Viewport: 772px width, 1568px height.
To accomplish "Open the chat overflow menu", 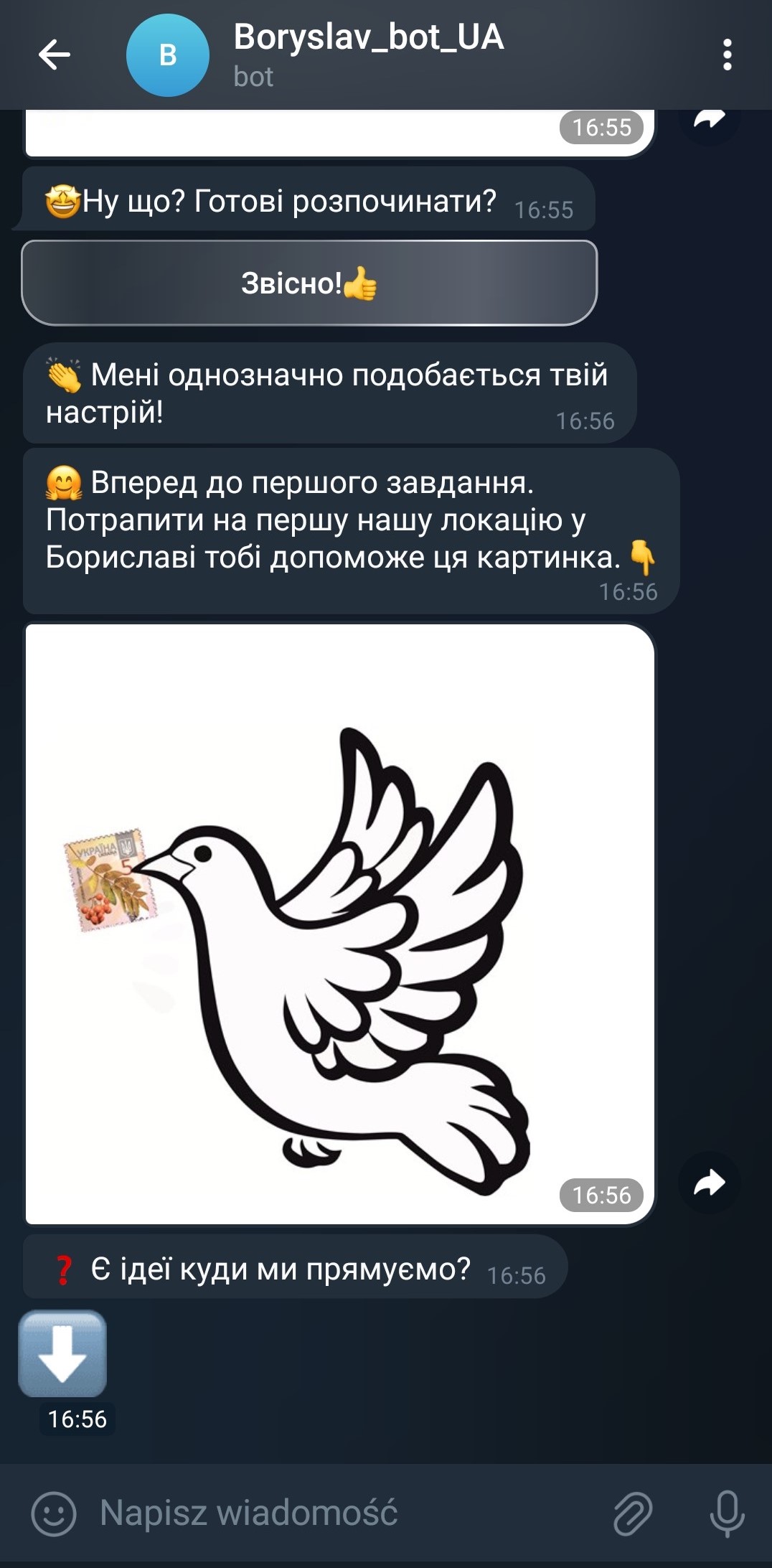I will pos(727,55).
